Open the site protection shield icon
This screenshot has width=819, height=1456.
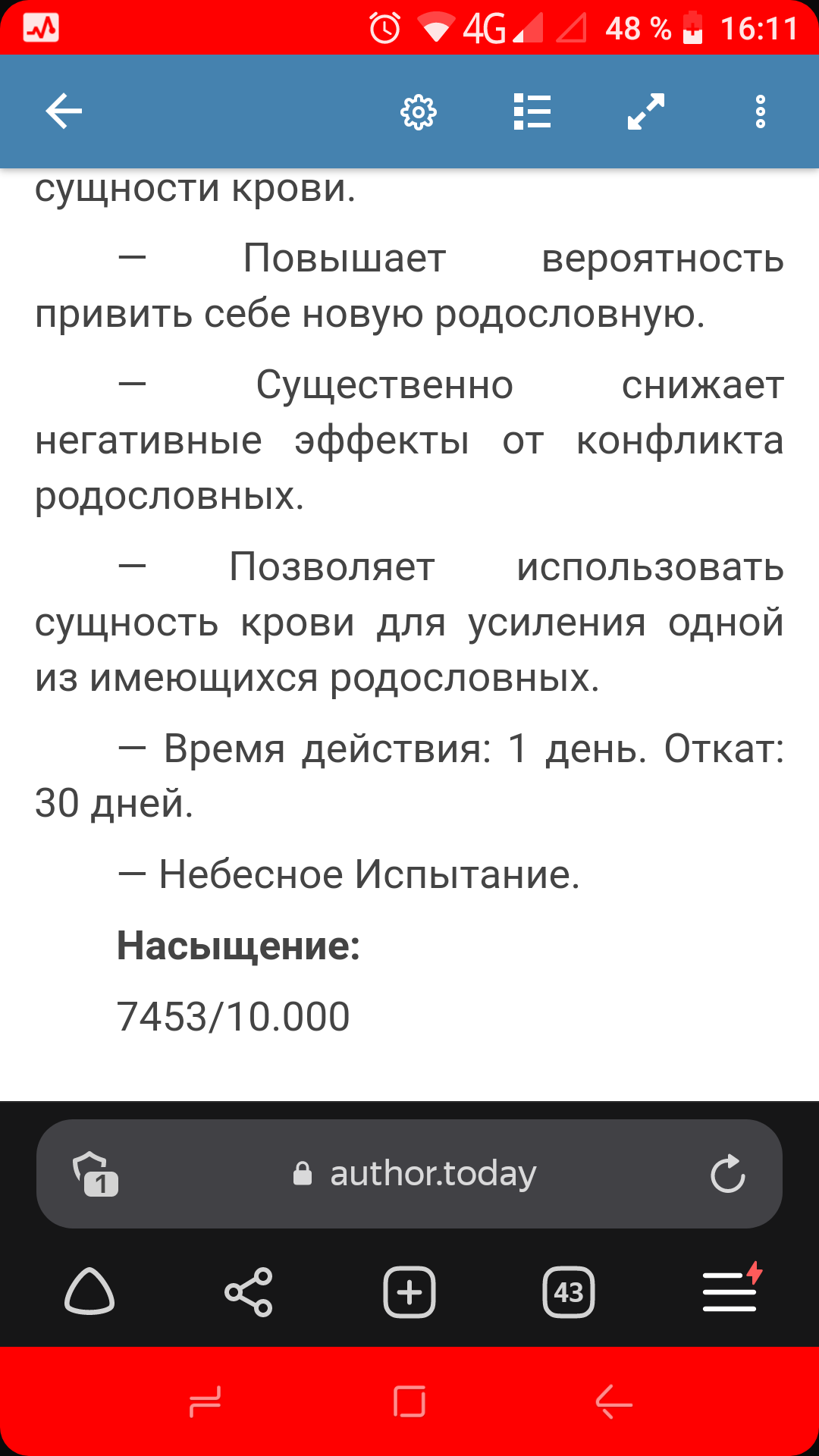click(x=94, y=1174)
